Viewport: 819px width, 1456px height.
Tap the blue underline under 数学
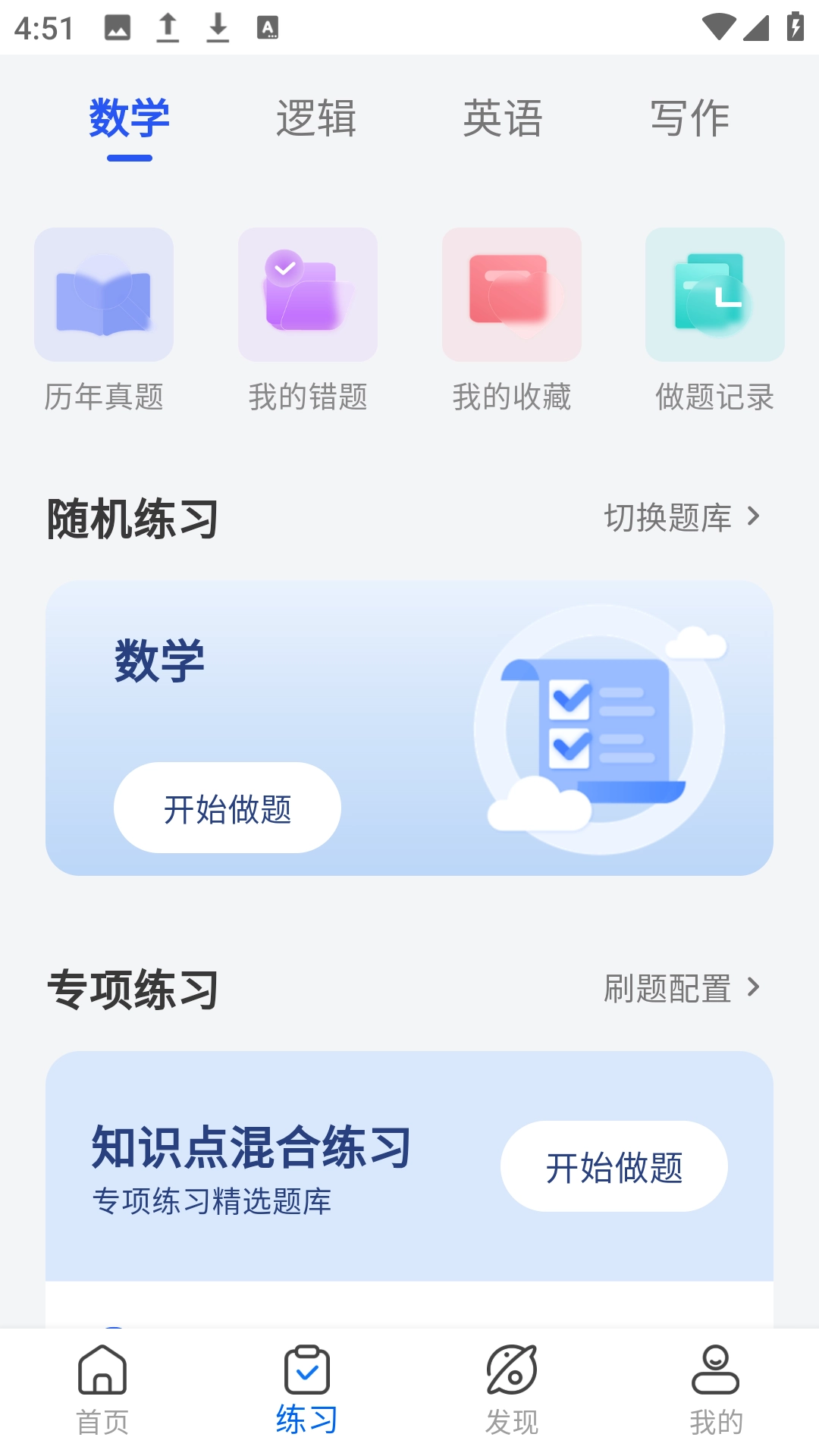[129, 158]
